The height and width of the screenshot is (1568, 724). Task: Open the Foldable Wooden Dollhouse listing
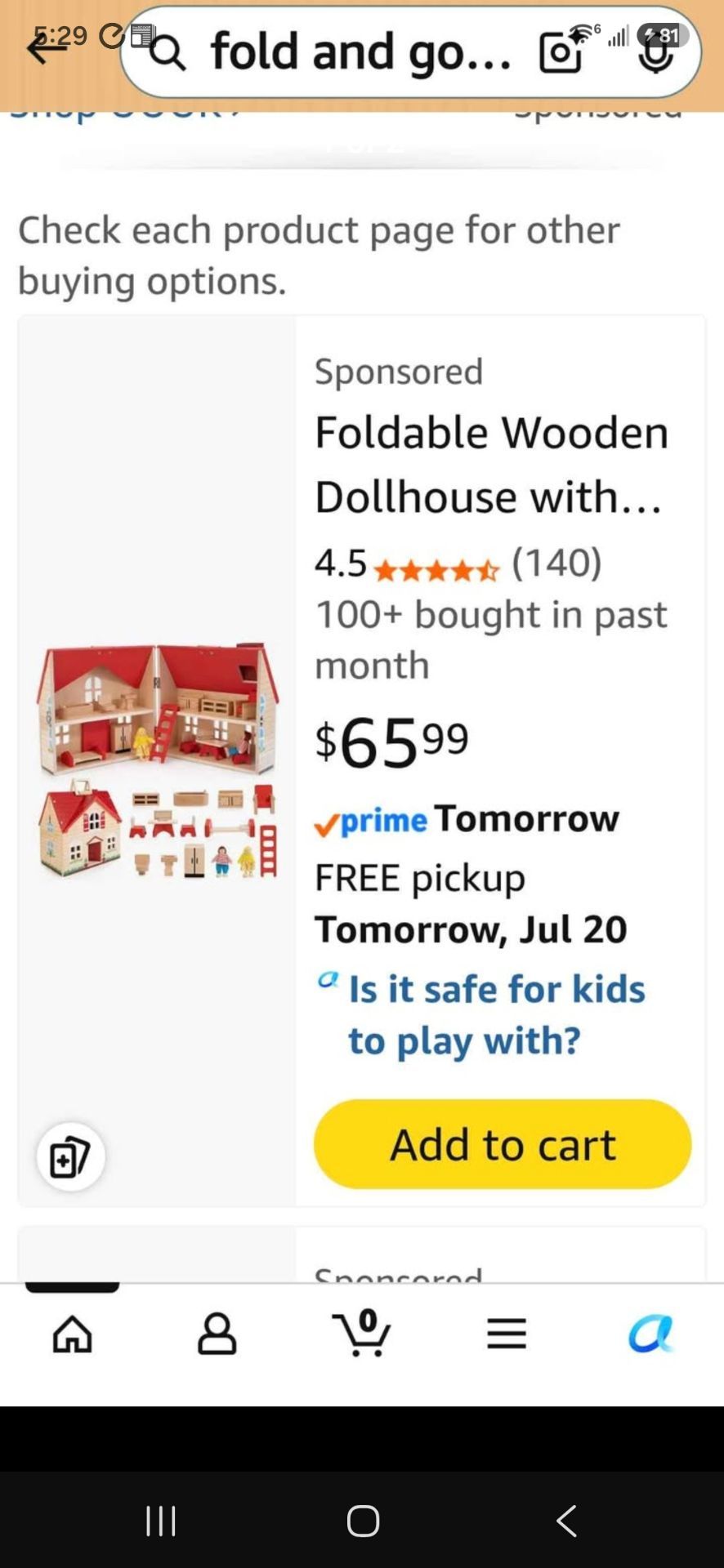[x=491, y=464]
